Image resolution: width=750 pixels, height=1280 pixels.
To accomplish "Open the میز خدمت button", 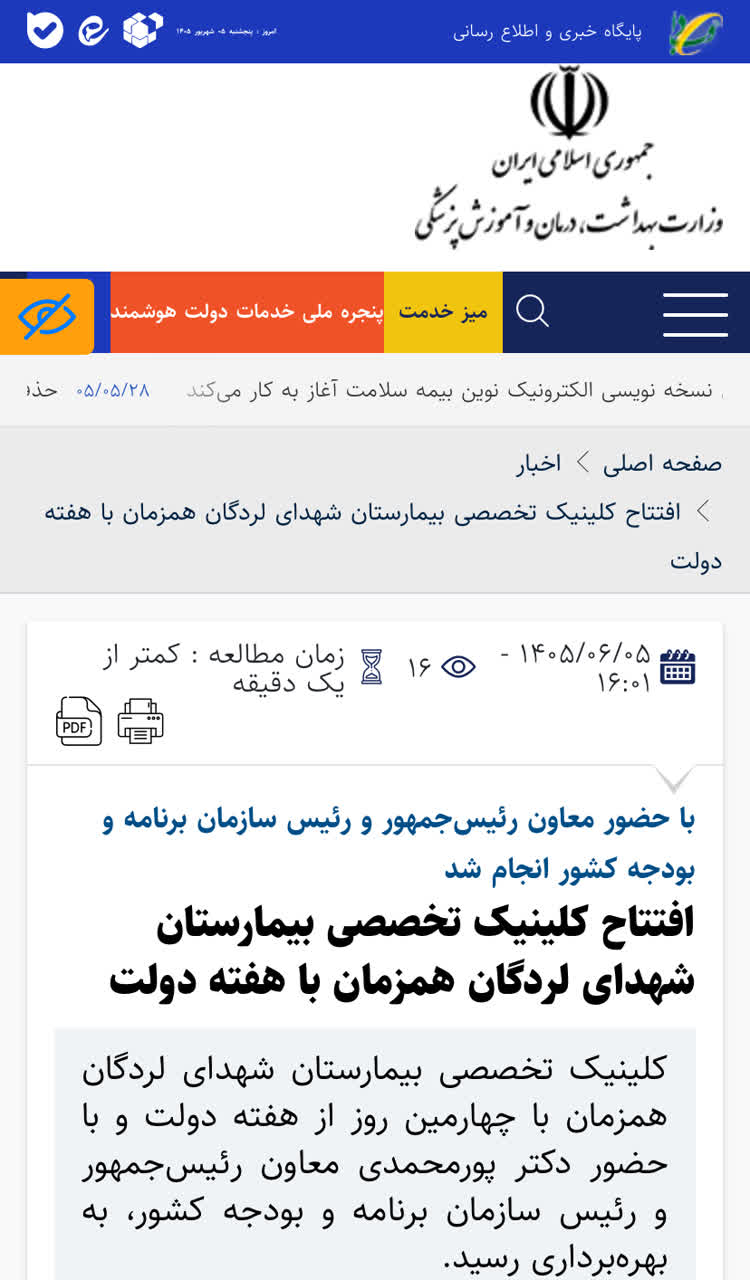I will pos(443,312).
